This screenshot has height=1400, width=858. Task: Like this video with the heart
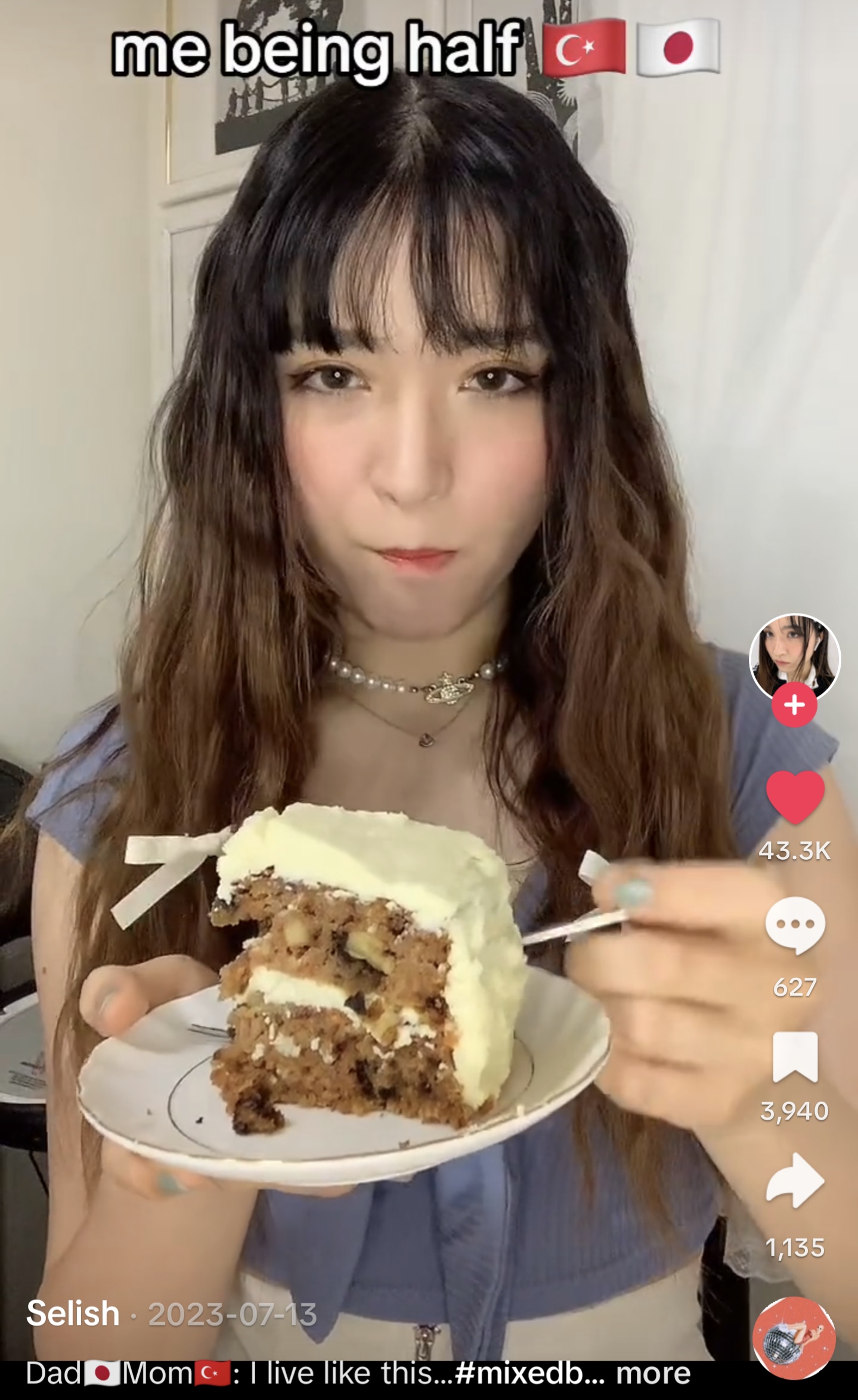(x=795, y=797)
